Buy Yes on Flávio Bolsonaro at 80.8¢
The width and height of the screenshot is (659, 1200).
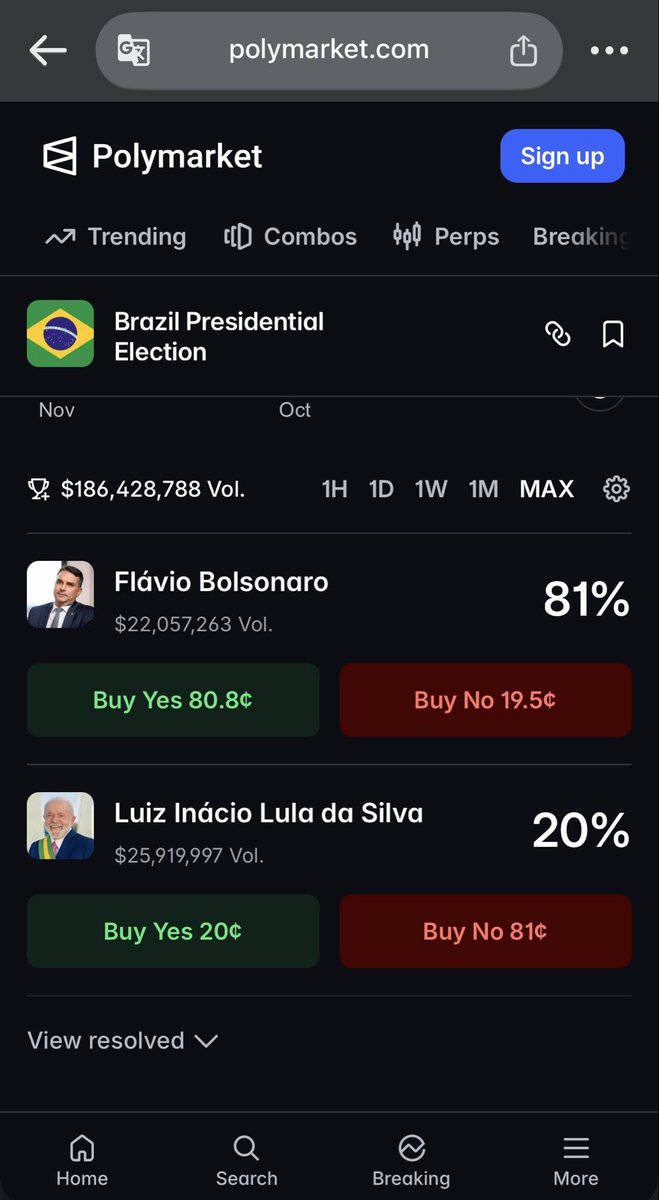tap(173, 700)
